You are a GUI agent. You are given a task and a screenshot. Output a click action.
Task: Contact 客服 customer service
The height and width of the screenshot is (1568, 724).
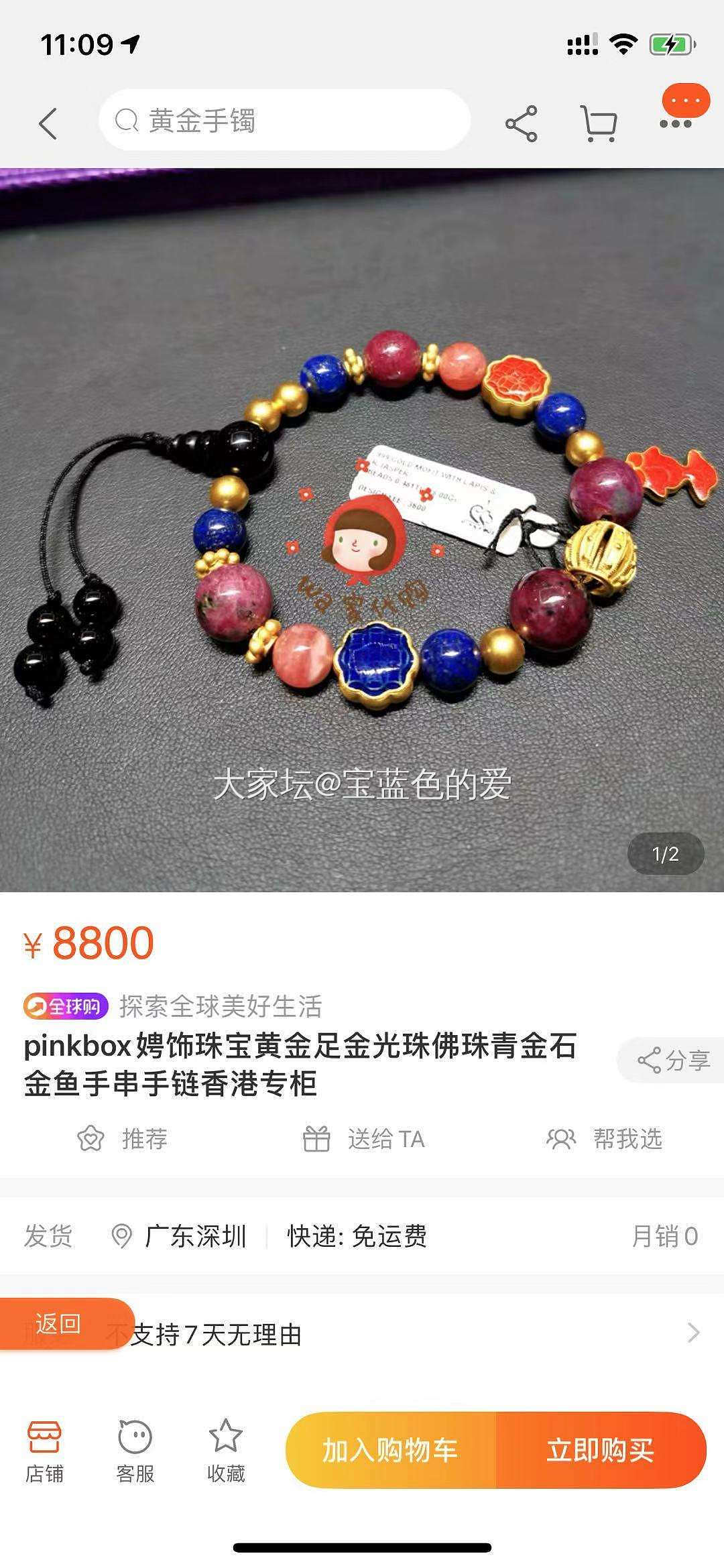click(135, 1451)
